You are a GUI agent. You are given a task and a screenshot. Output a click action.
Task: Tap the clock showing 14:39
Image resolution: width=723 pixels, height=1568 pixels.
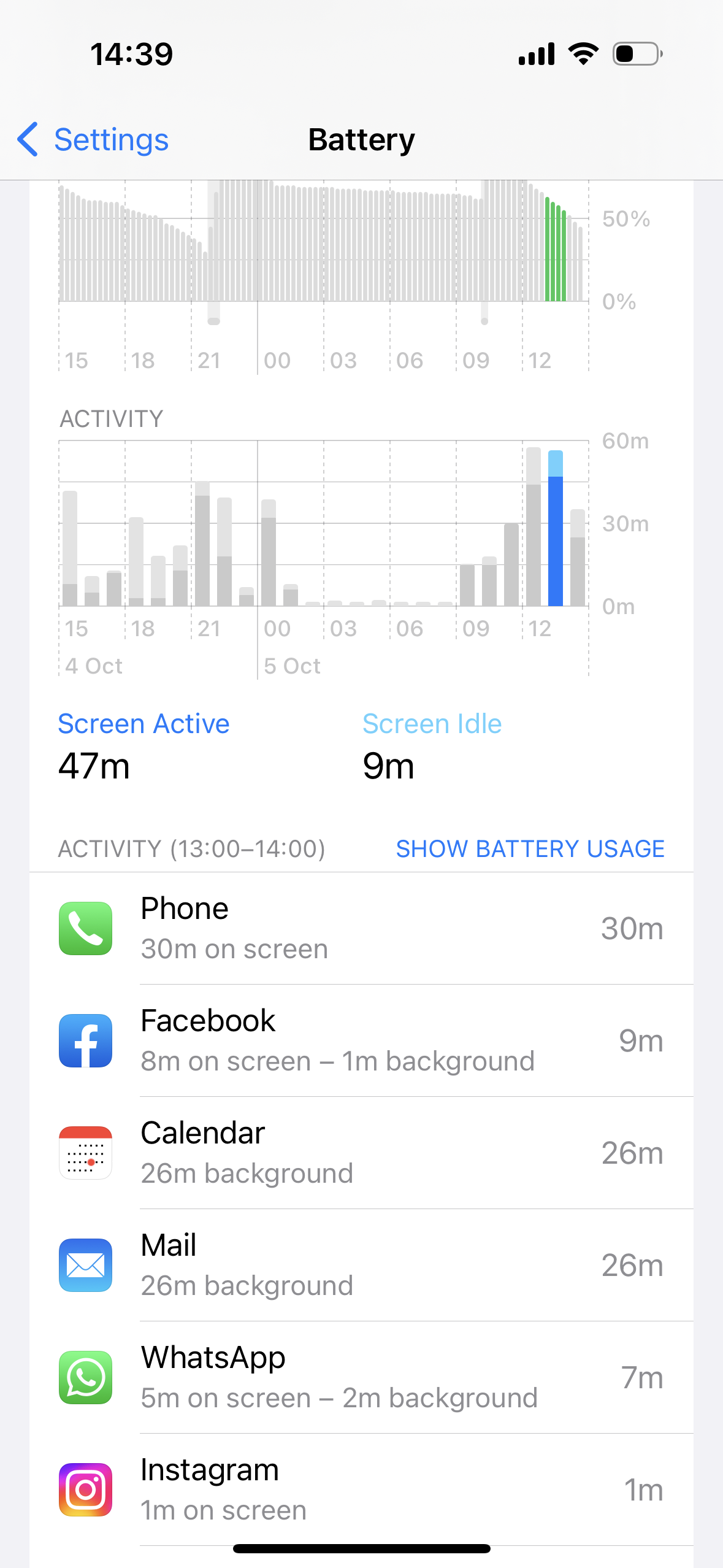[x=131, y=53]
